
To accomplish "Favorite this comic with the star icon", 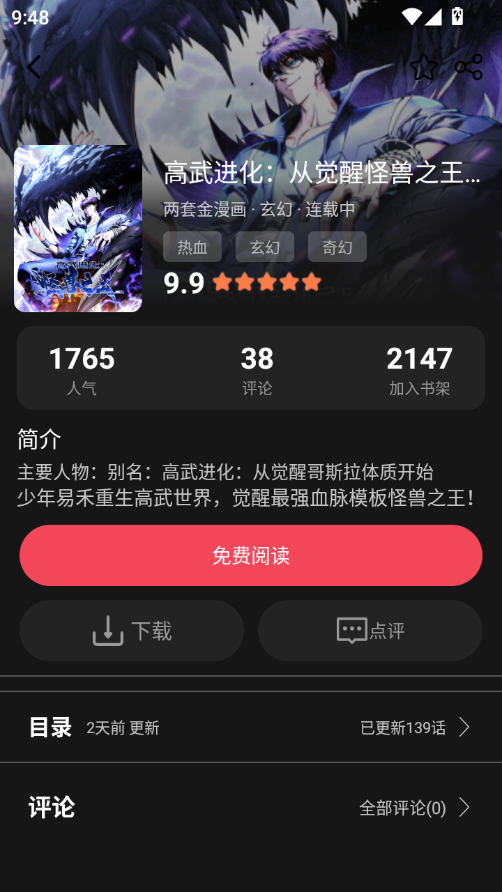I will [424, 67].
